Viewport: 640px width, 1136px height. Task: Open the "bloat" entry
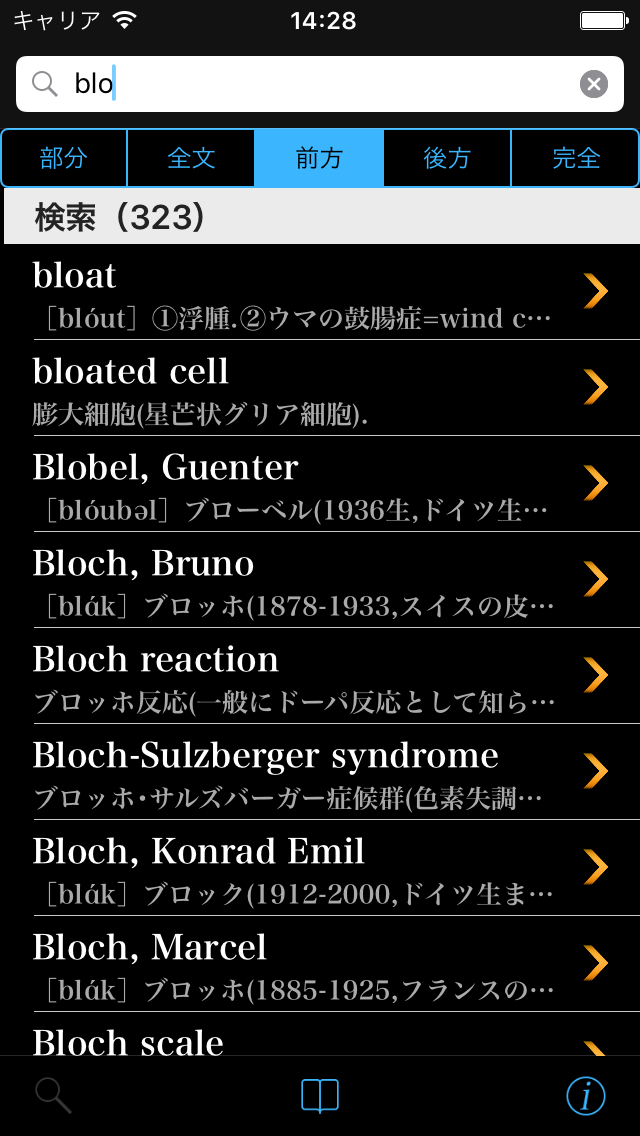pyautogui.click(x=320, y=292)
